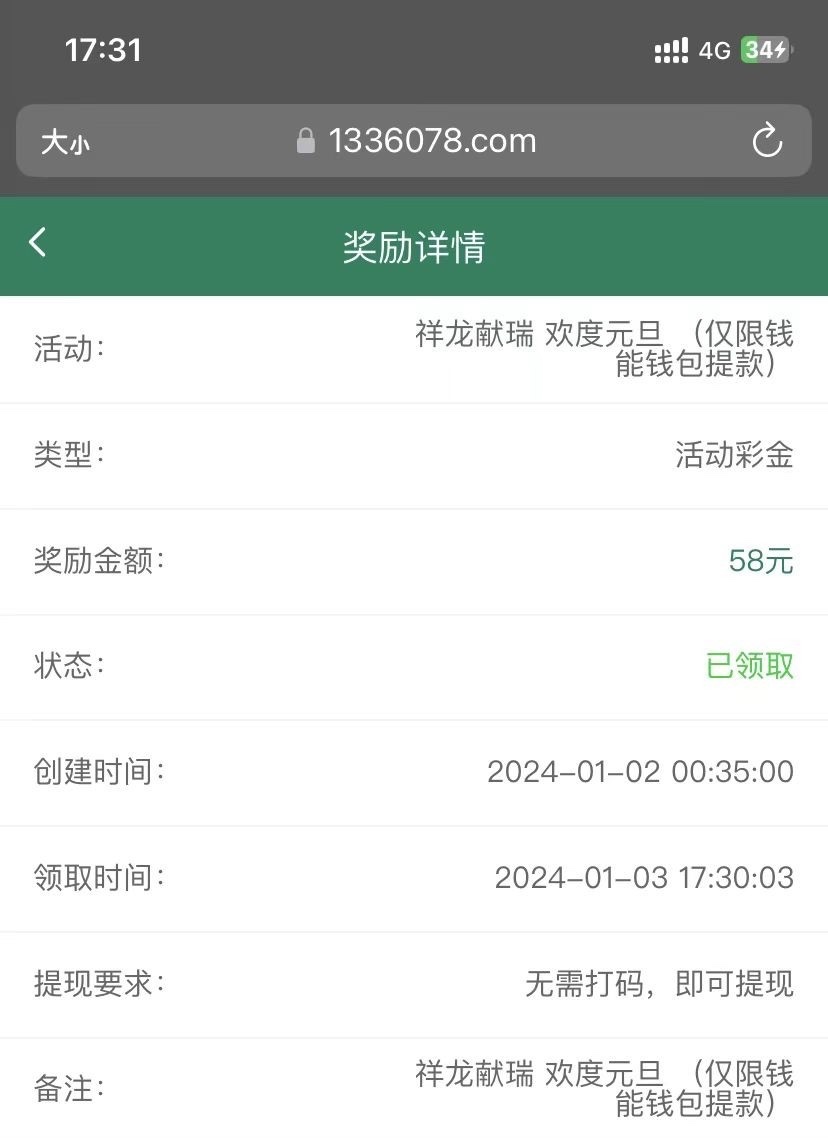Go back from the 奖励详情 page
828x1141 pixels.
[x=38, y=243]
